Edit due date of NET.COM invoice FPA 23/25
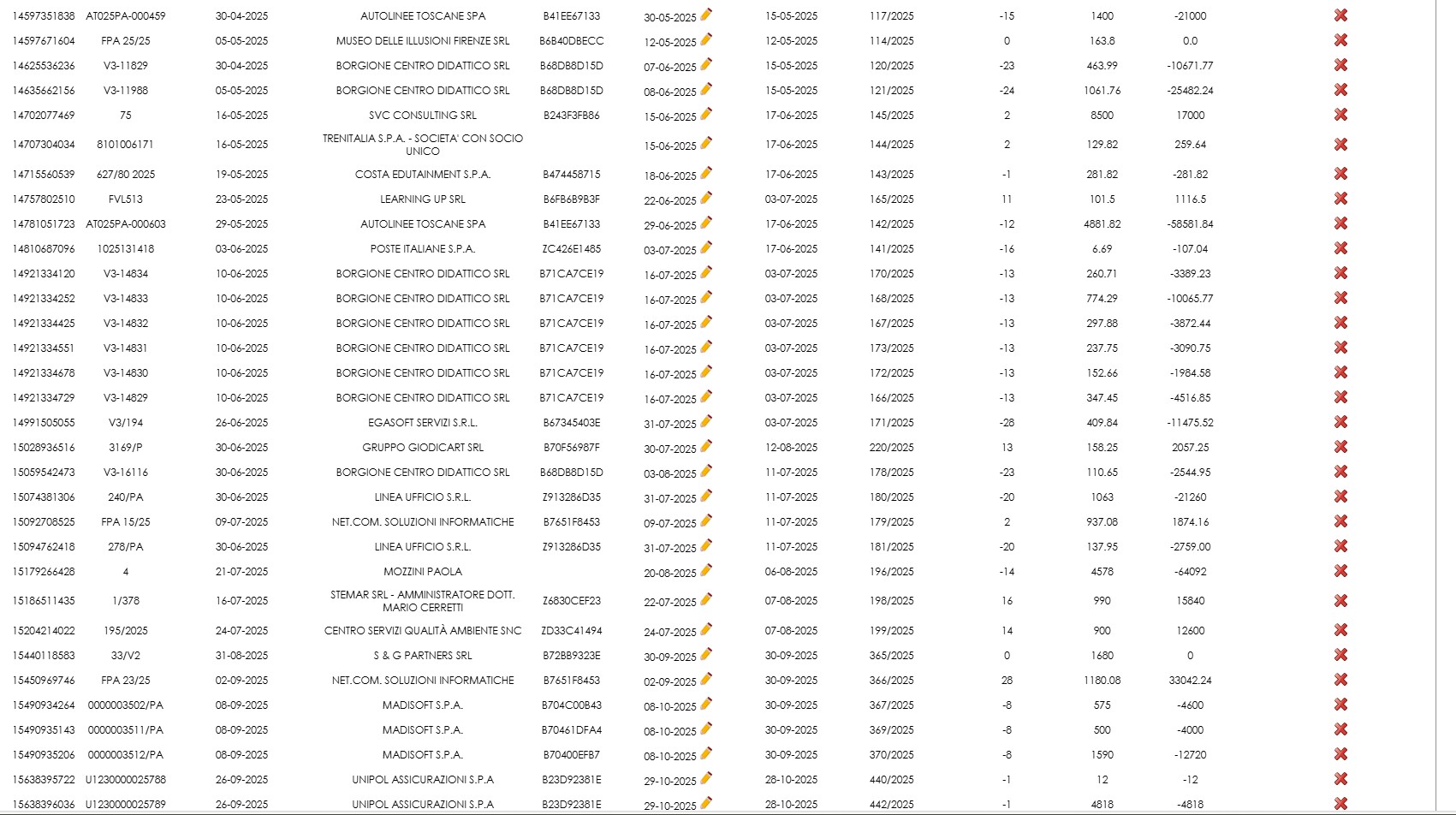 click(x=706, y=679)
